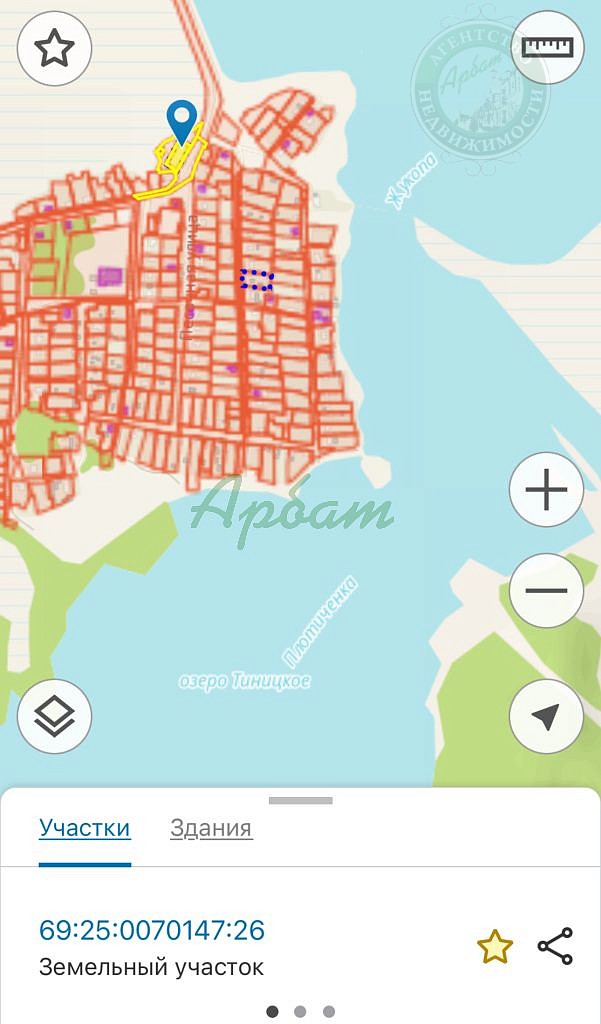This screenshot has height=1024, width=601.
Task: Open parcel 69:25:0070147:26 details
Action: 152,931
